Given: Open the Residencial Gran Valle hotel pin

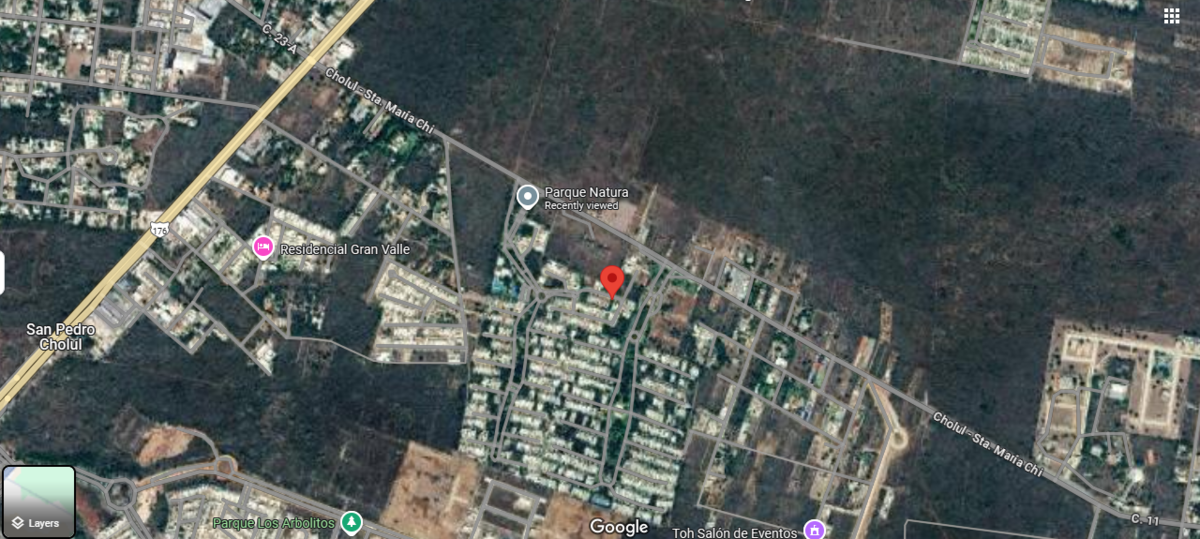Looking at the screenshot, I should tap(263, 246).
